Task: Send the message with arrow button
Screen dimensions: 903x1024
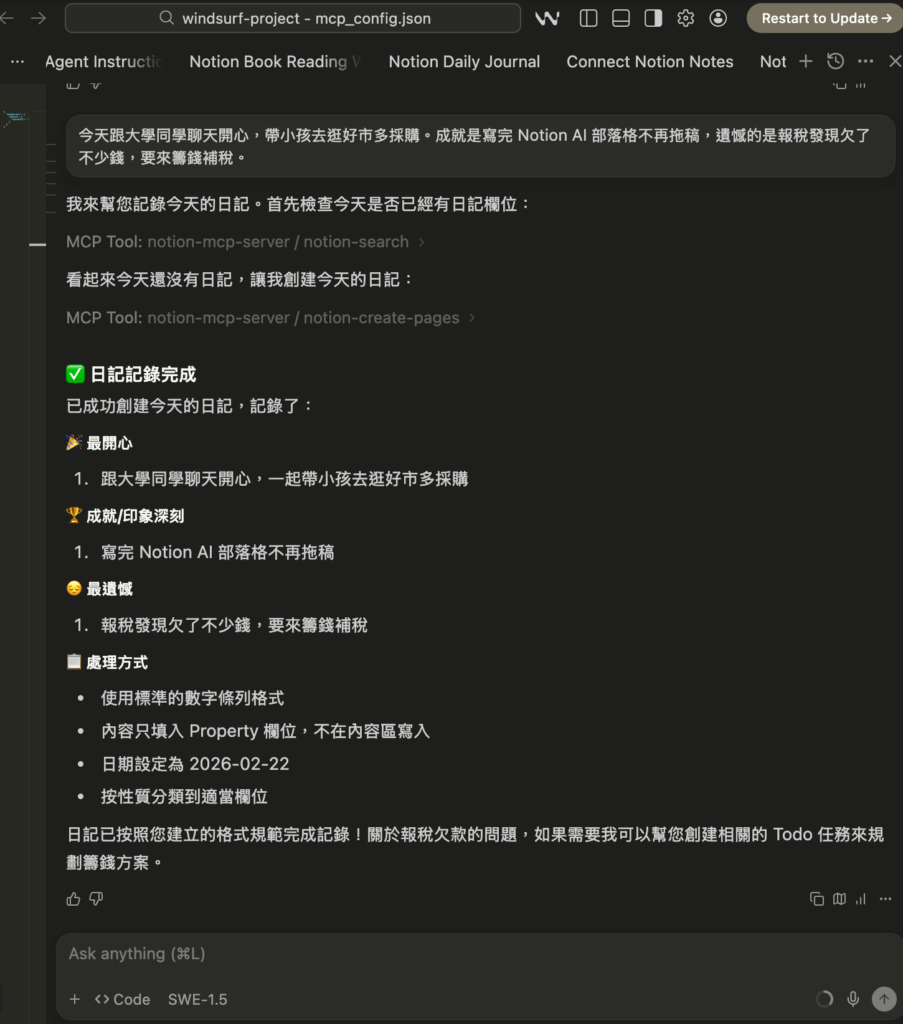Action: (883, 998)
